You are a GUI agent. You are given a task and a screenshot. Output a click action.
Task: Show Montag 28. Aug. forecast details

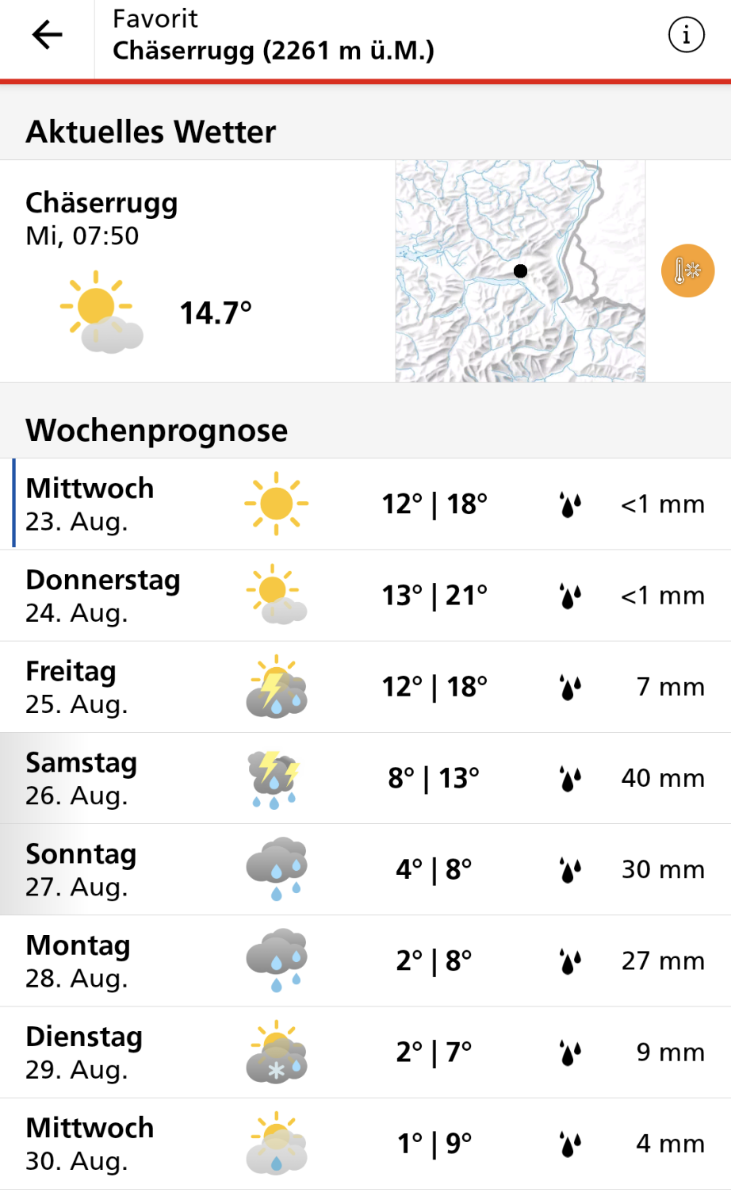[365, 961]
